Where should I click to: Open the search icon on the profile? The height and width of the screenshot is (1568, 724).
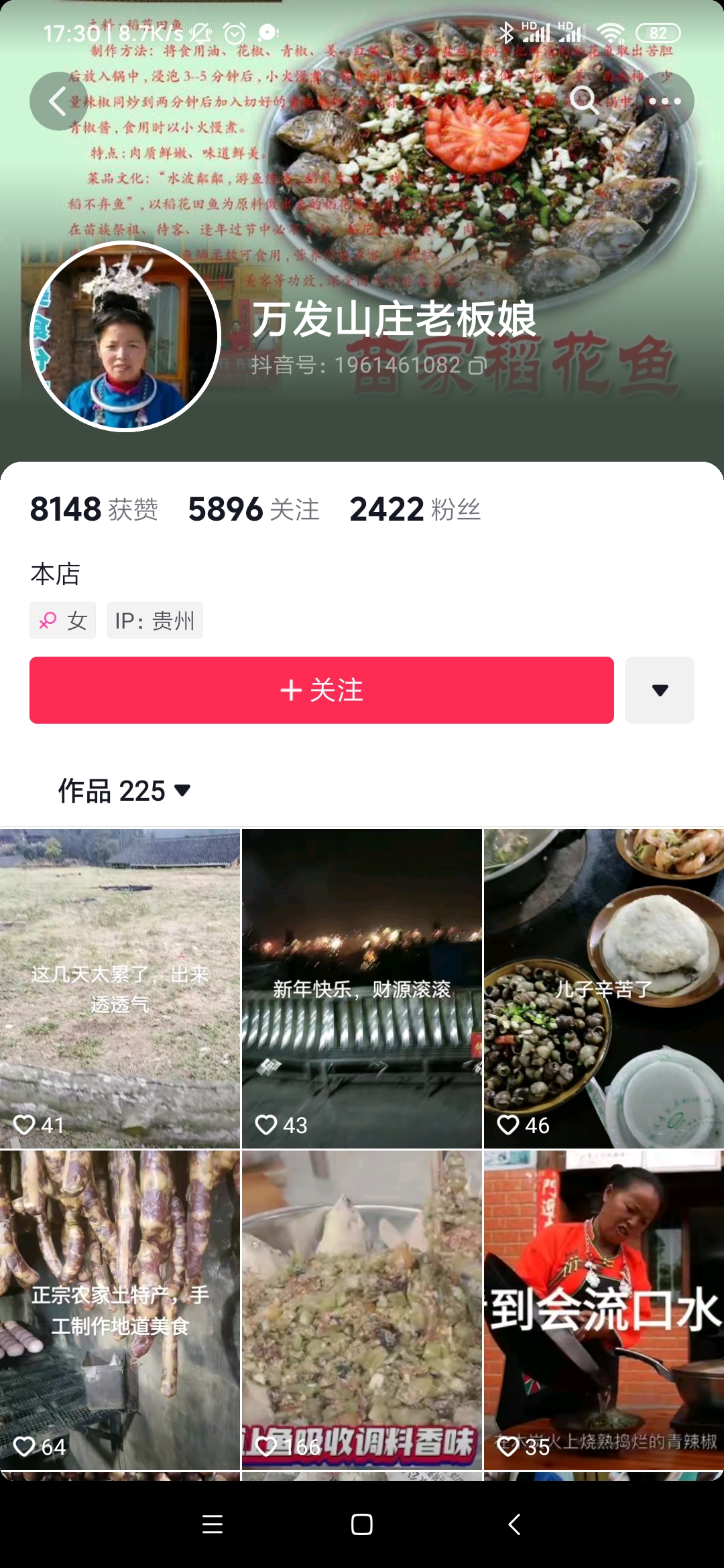584,101
